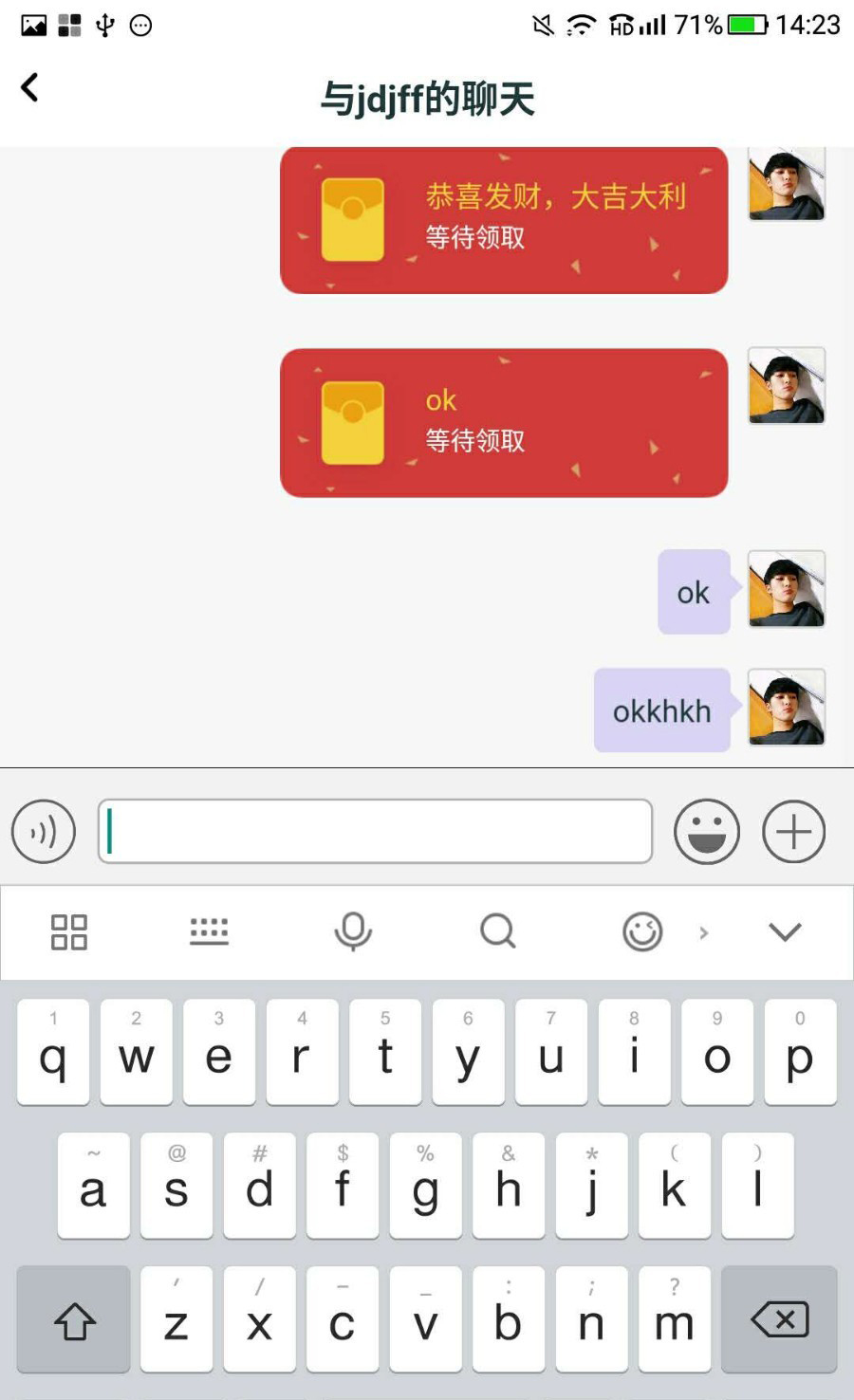Tap the backspace key on the keyboard
The height and width of the screenshot is (1400, 854).
(779, 1319)
